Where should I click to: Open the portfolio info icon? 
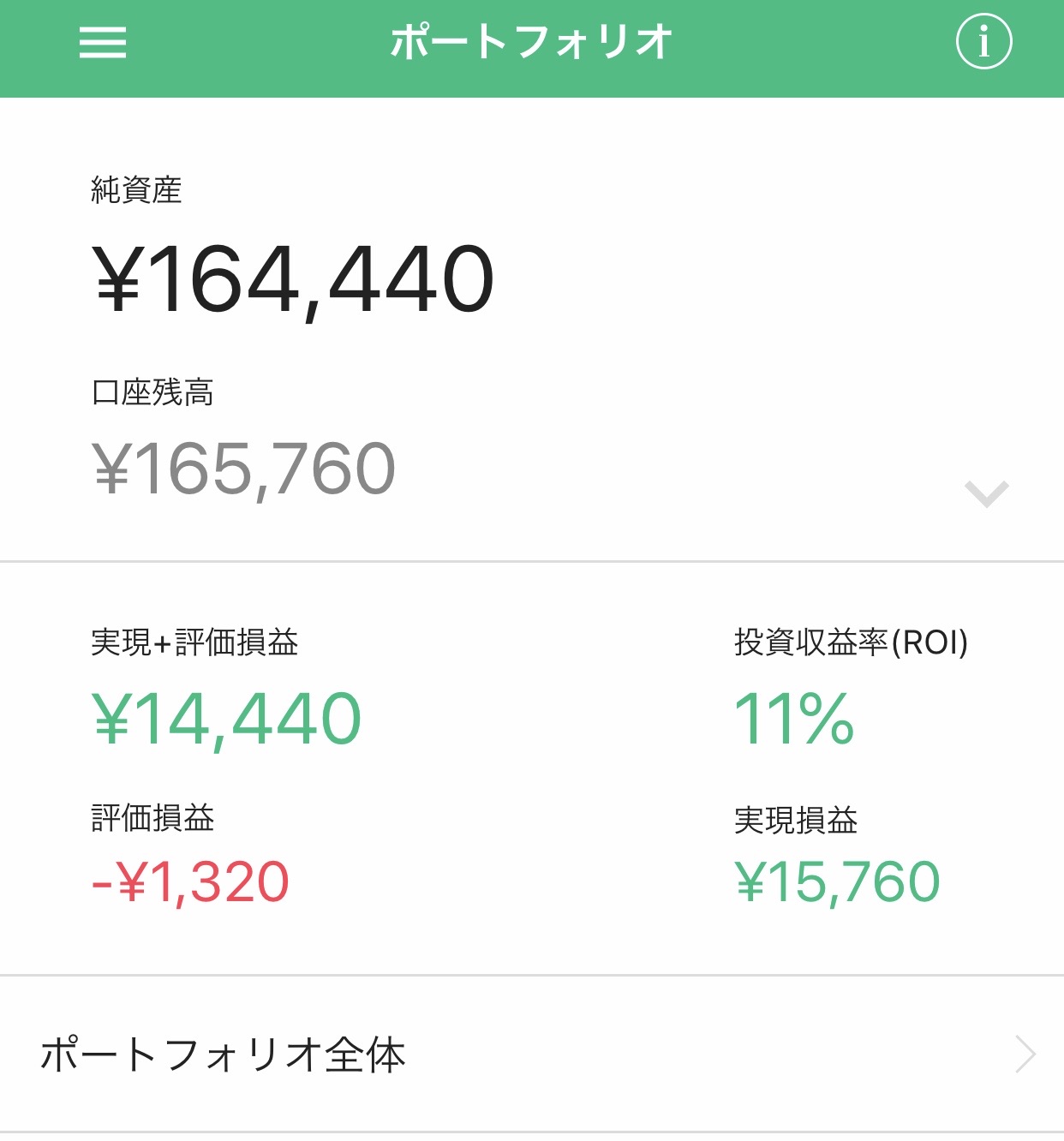click(x=983, y=41)
